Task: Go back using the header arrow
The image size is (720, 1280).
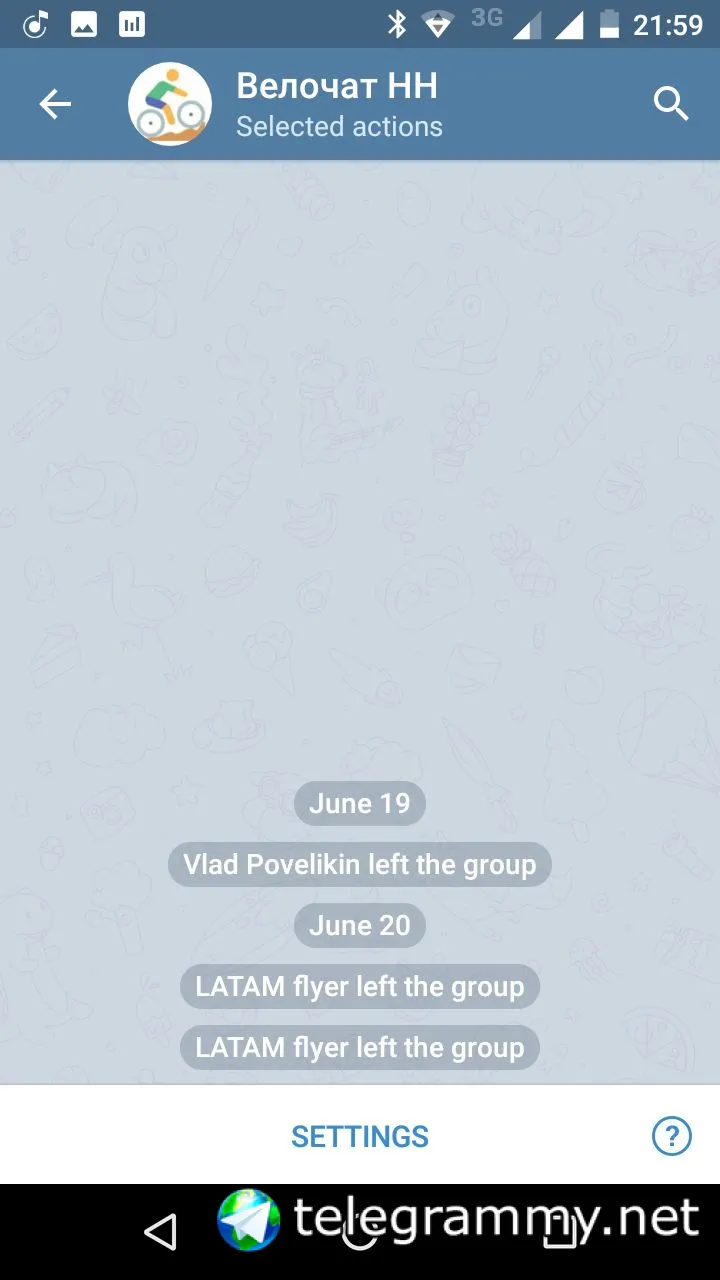Action: pos(55,104)
